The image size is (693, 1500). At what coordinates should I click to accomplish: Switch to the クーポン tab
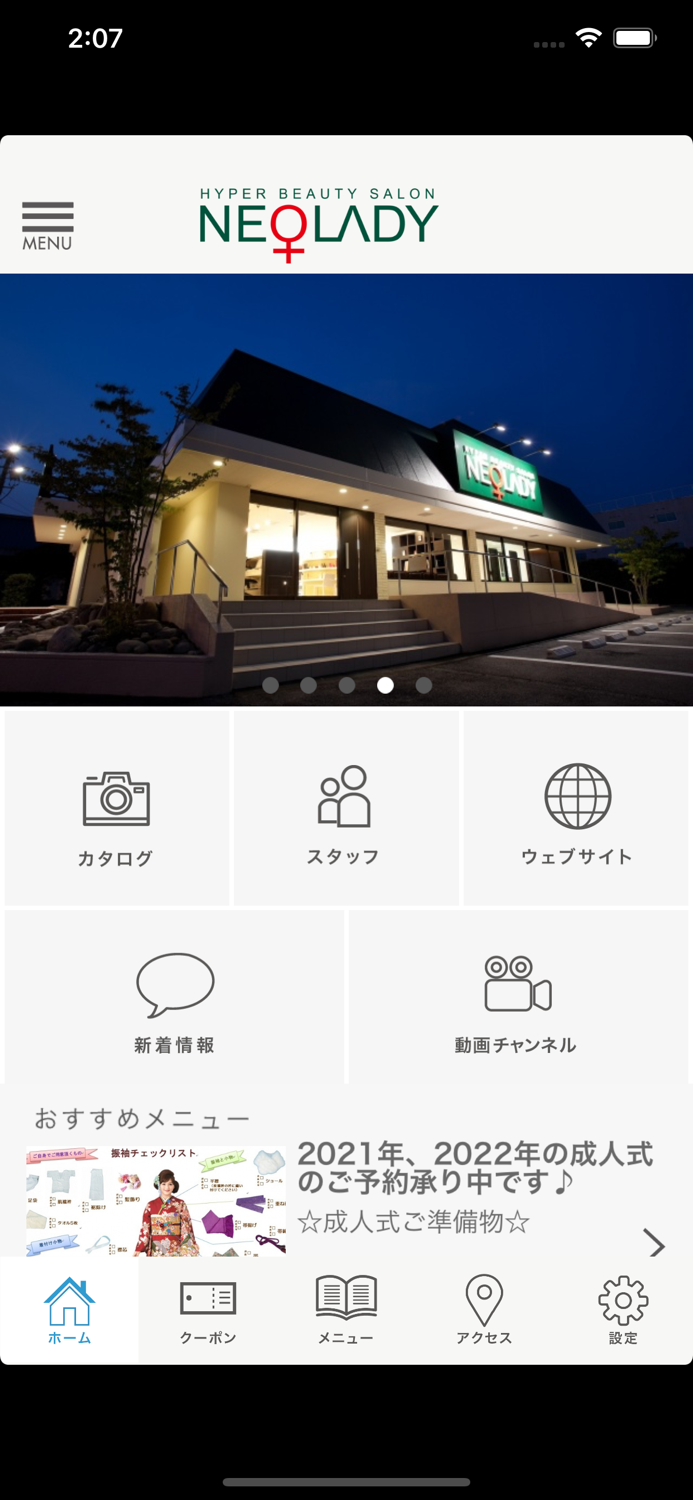(208, 1310)
